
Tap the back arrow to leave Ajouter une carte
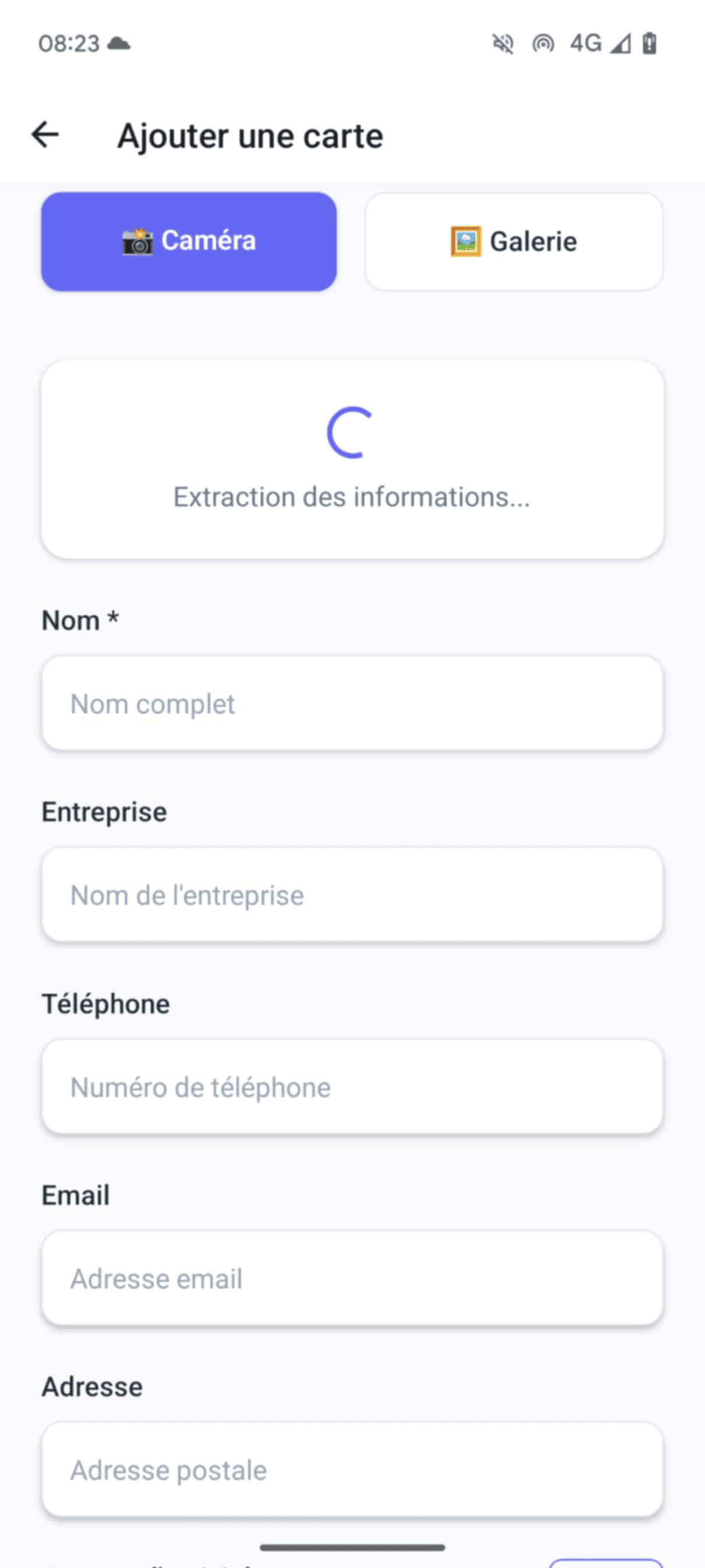44,135
